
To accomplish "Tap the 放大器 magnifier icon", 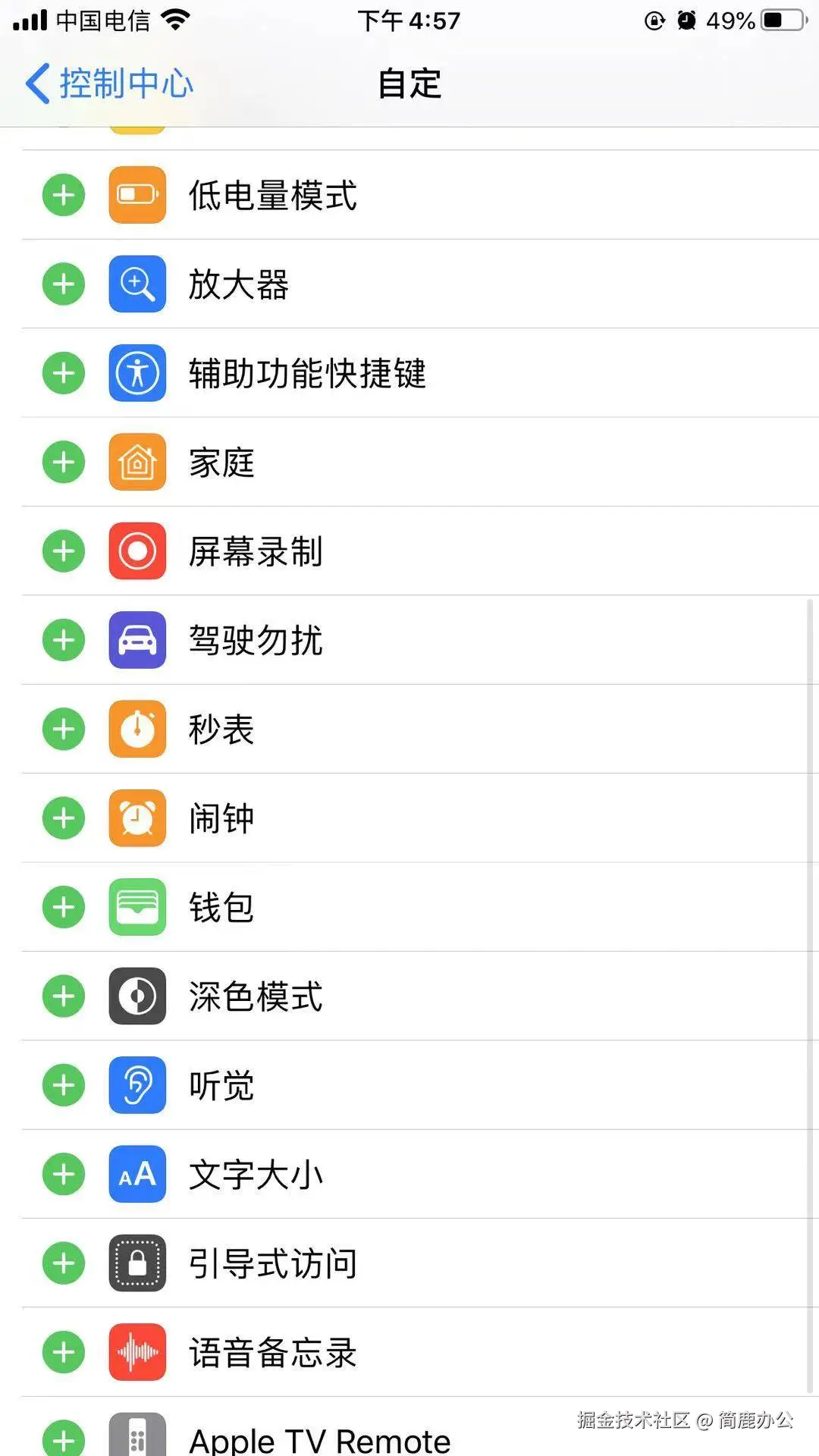I will (x=137, y=284).
